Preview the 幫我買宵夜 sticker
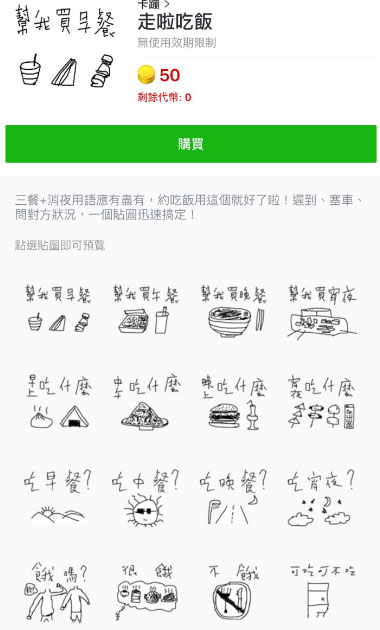Image resolution: width=380 pixels, height=630 pixels. pos(322,310)
